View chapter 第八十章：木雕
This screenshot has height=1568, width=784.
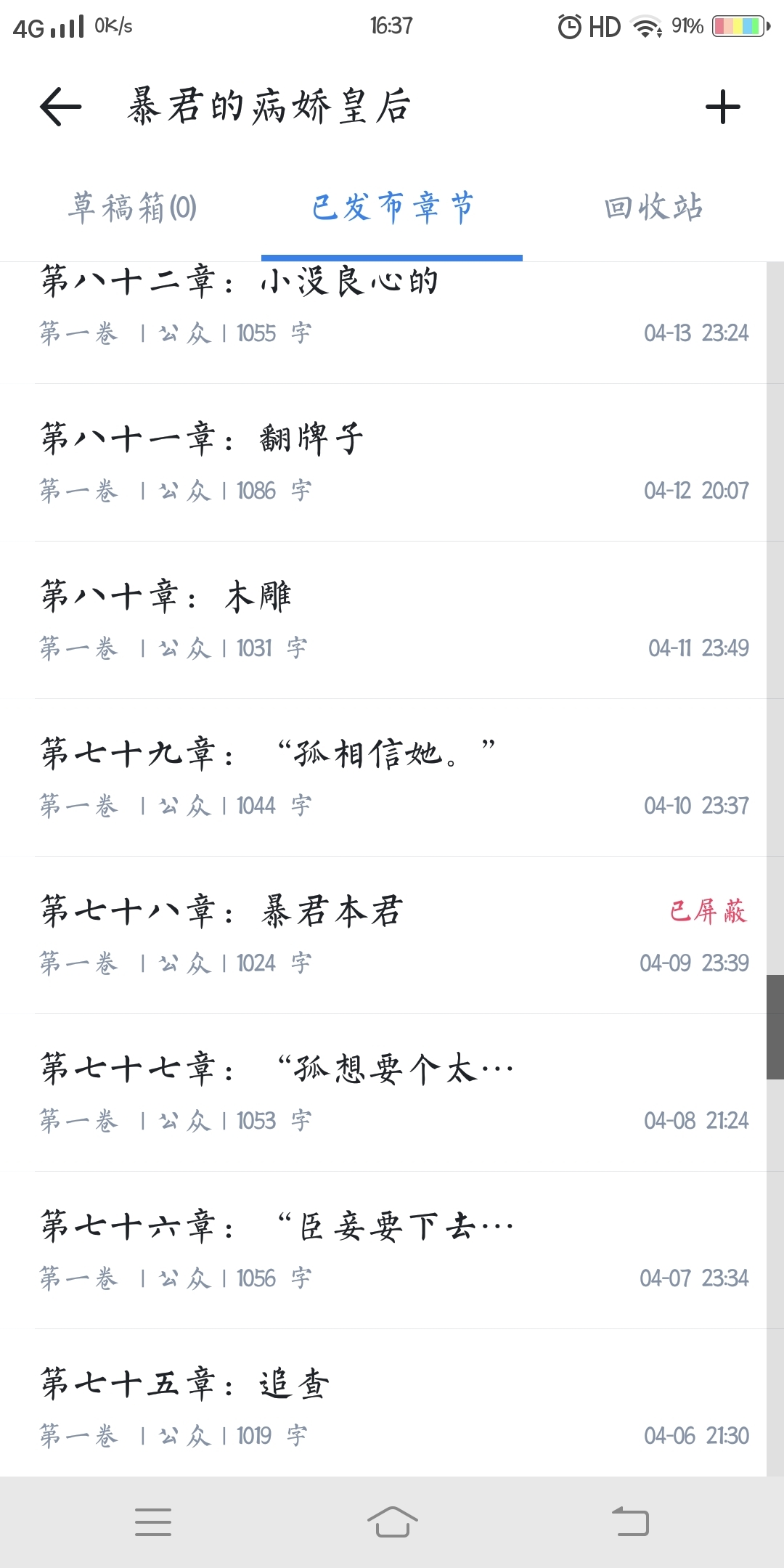pyautogui.click(x=392, y=620)
